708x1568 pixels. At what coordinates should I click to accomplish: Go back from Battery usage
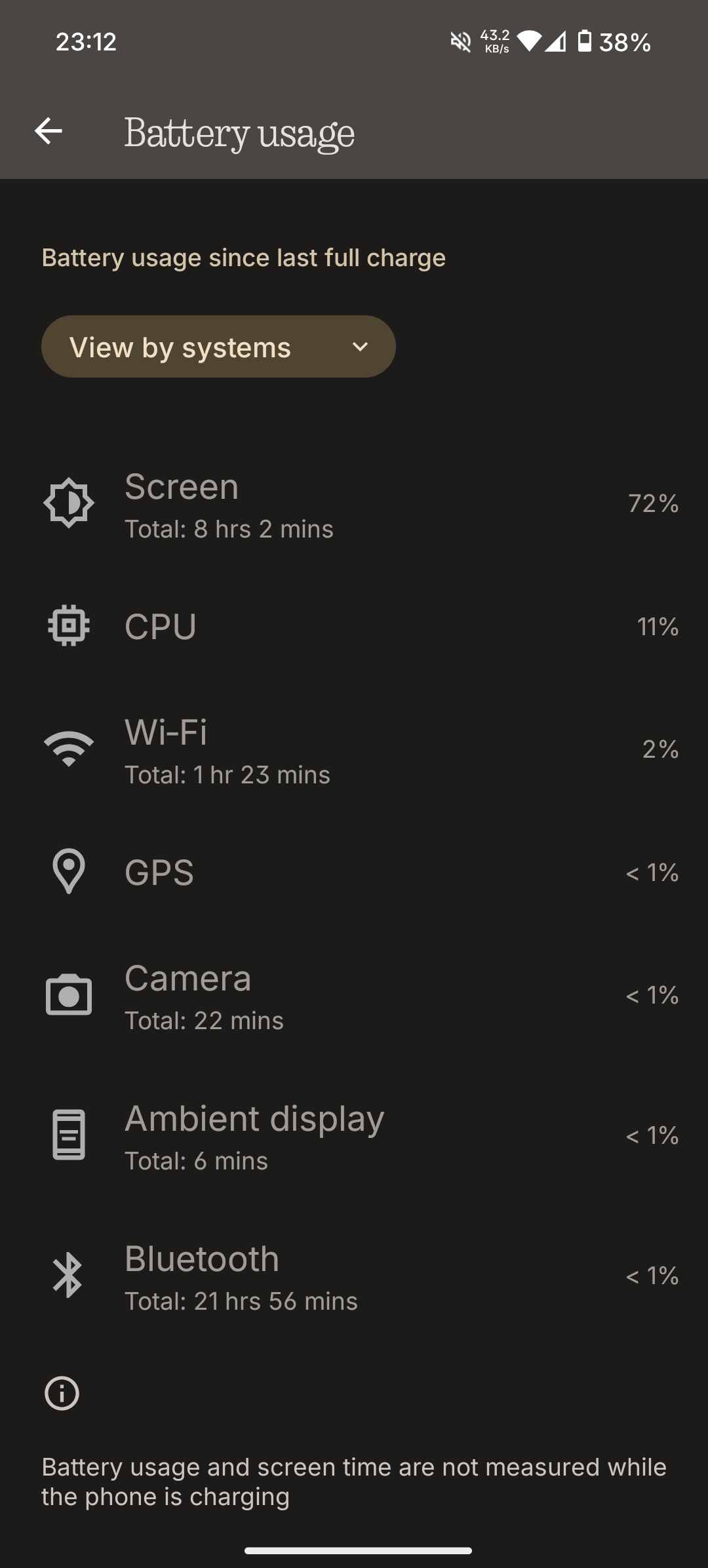(49, 131)
